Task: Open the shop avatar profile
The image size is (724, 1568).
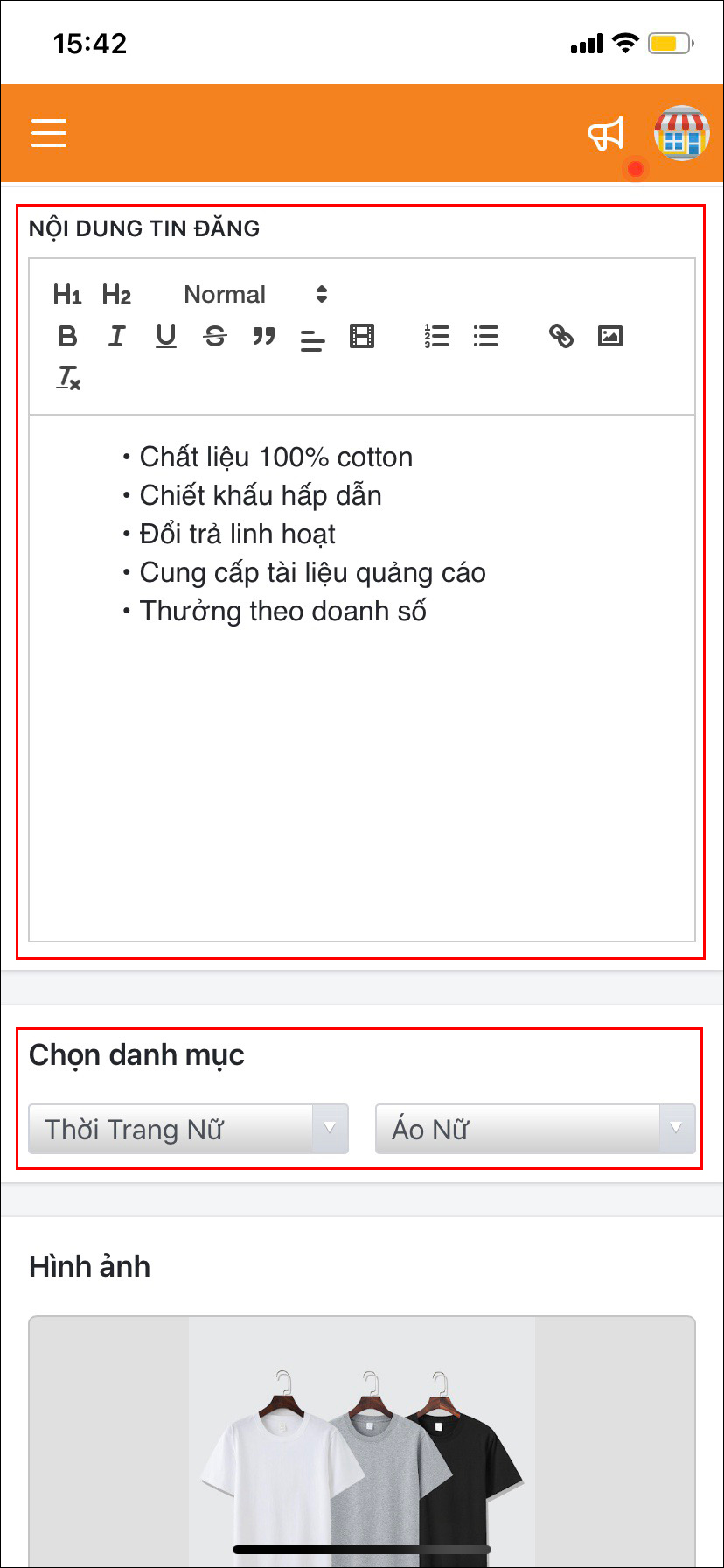Action: 681,133
